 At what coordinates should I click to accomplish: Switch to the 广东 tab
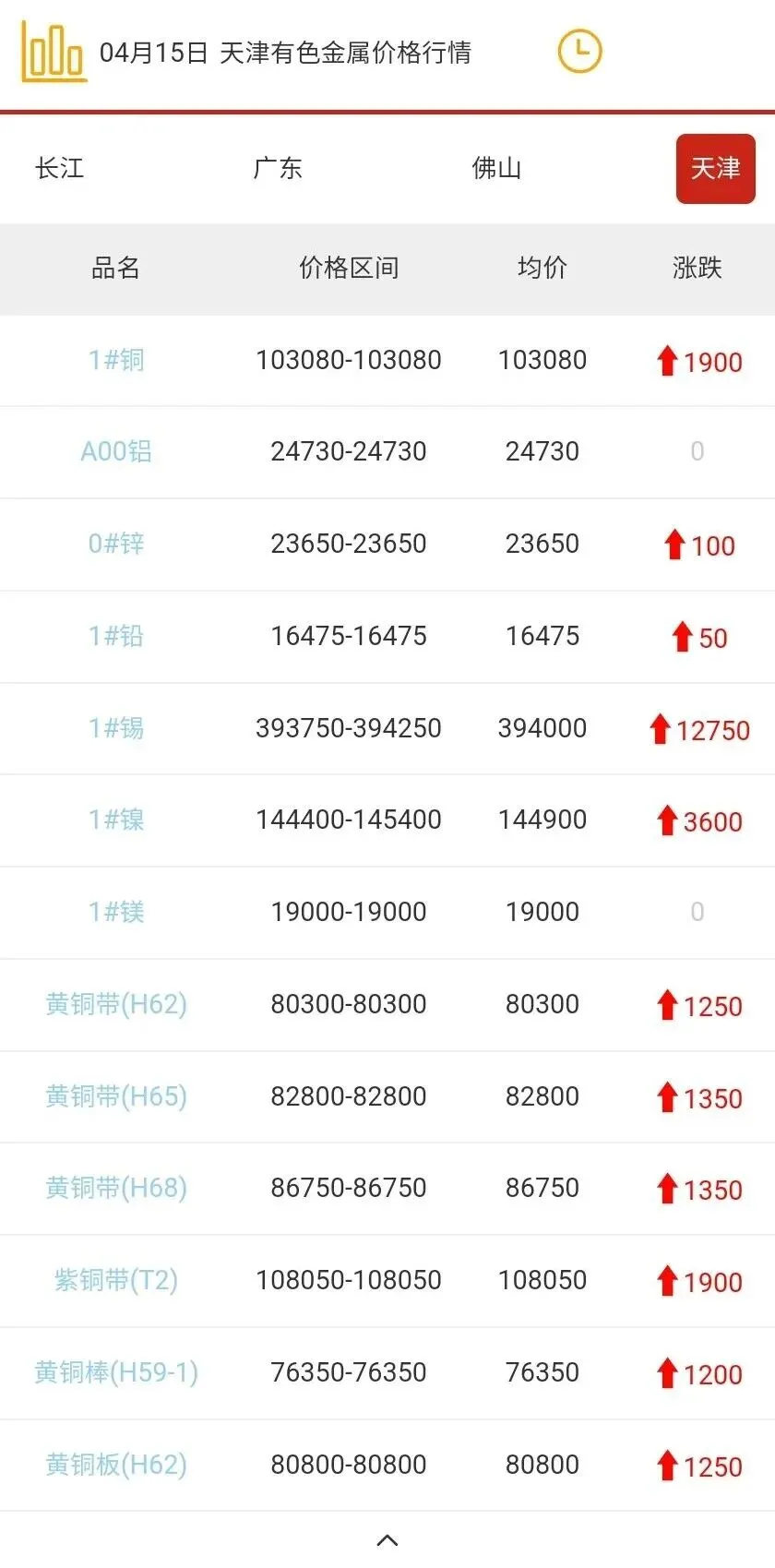point(278,168)
